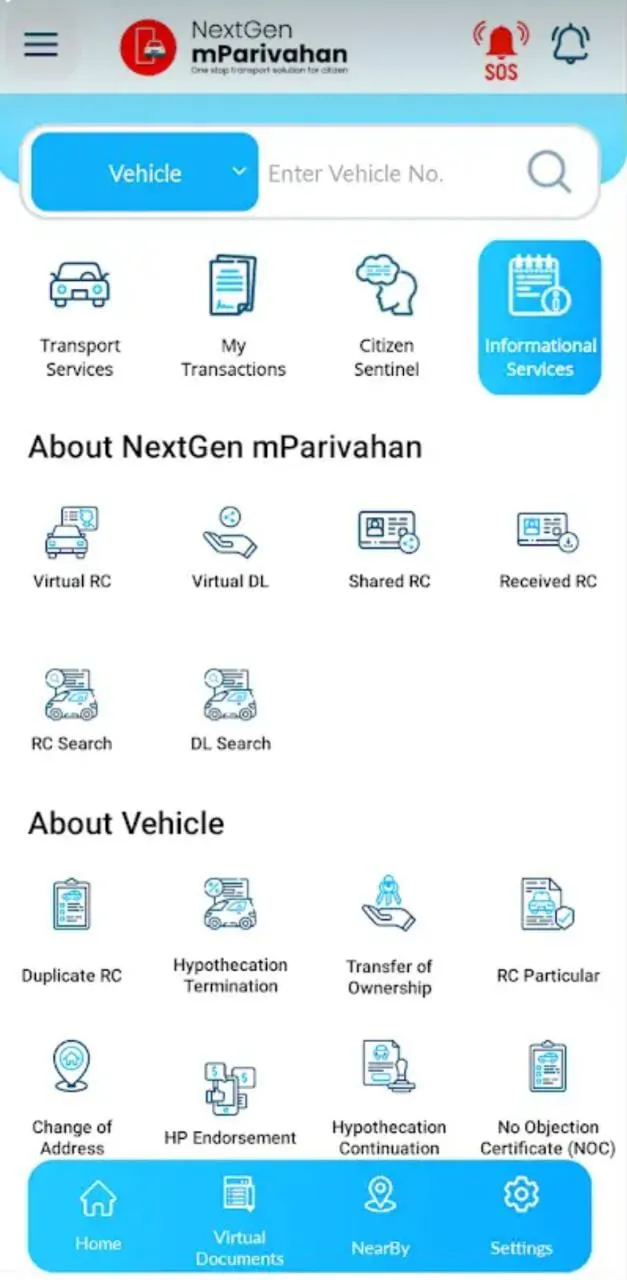Open the notifications bell

pyautogui.click(x=571, y=45)
